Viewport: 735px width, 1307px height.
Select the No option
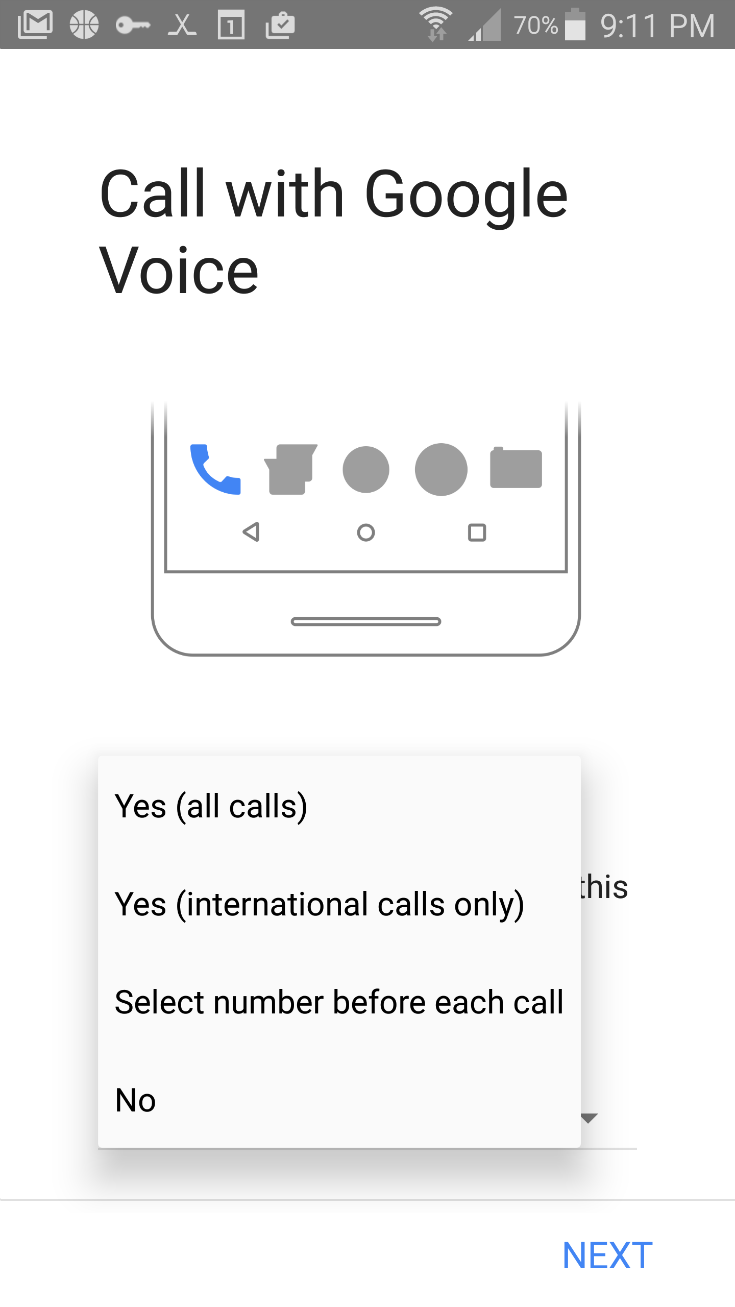[339, 1100]
